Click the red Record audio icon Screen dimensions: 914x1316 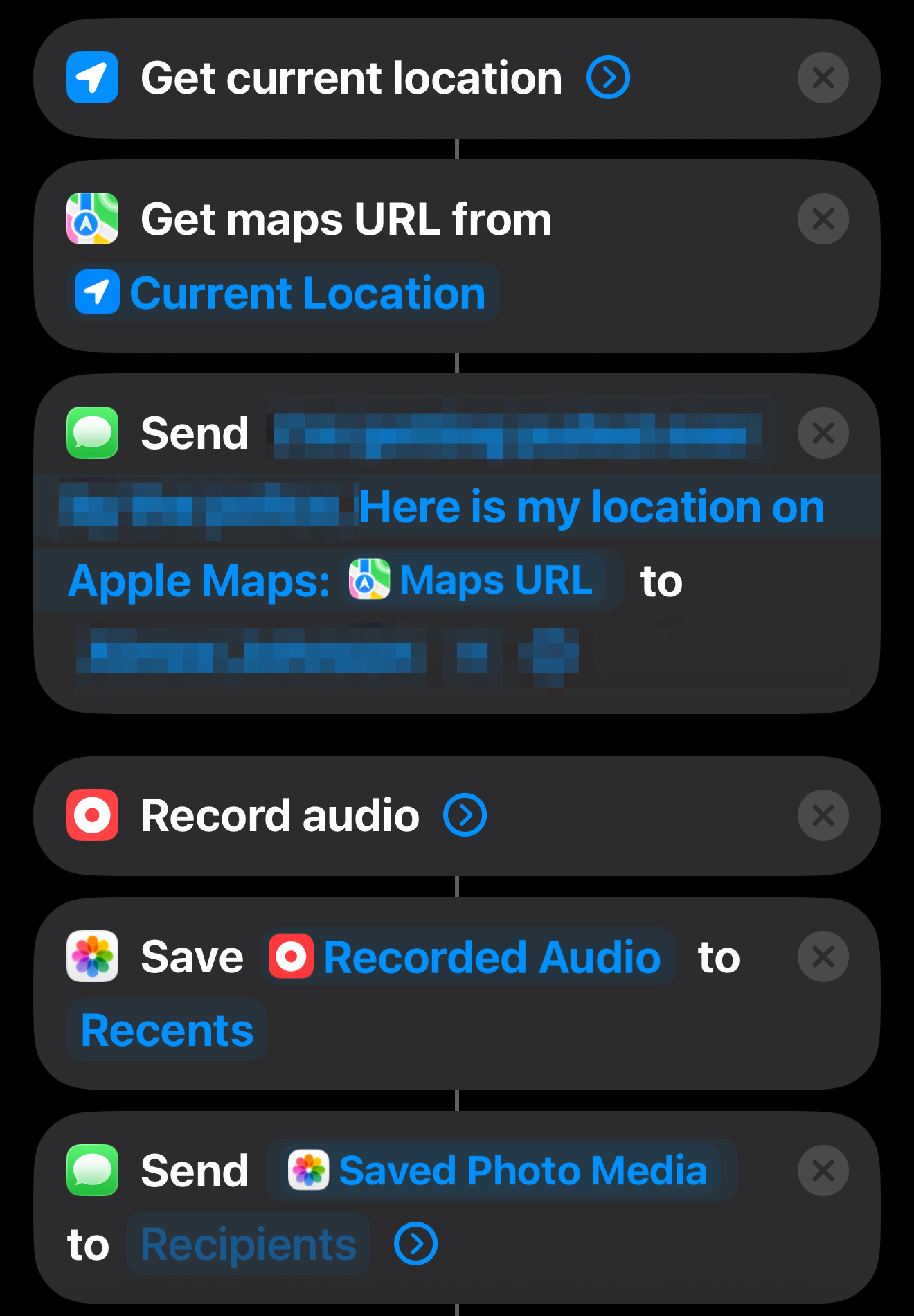(92, 815)
